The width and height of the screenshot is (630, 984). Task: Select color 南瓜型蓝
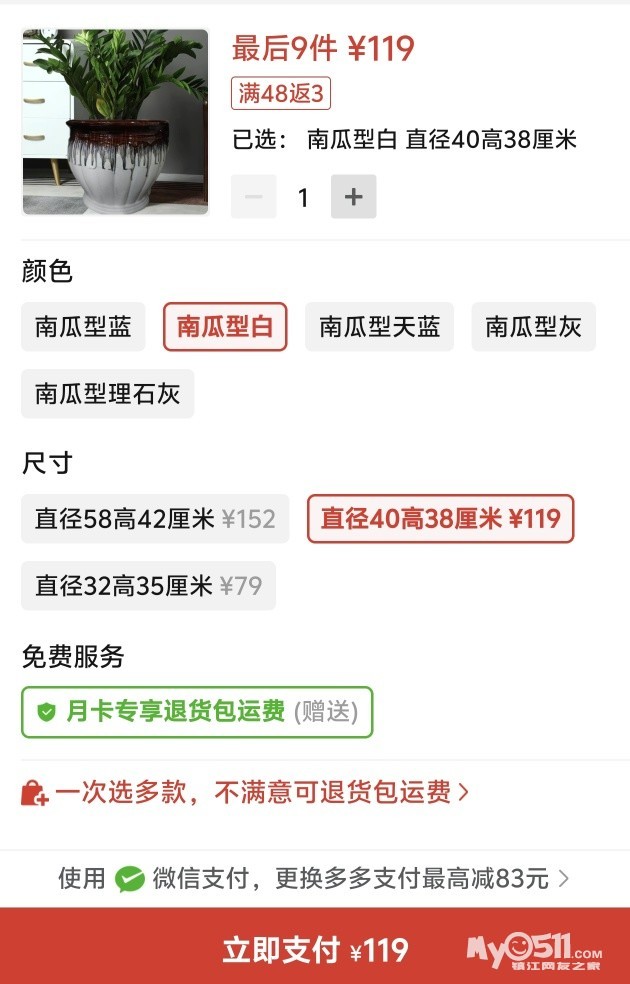pyautogui.click(x=83, y=327)
